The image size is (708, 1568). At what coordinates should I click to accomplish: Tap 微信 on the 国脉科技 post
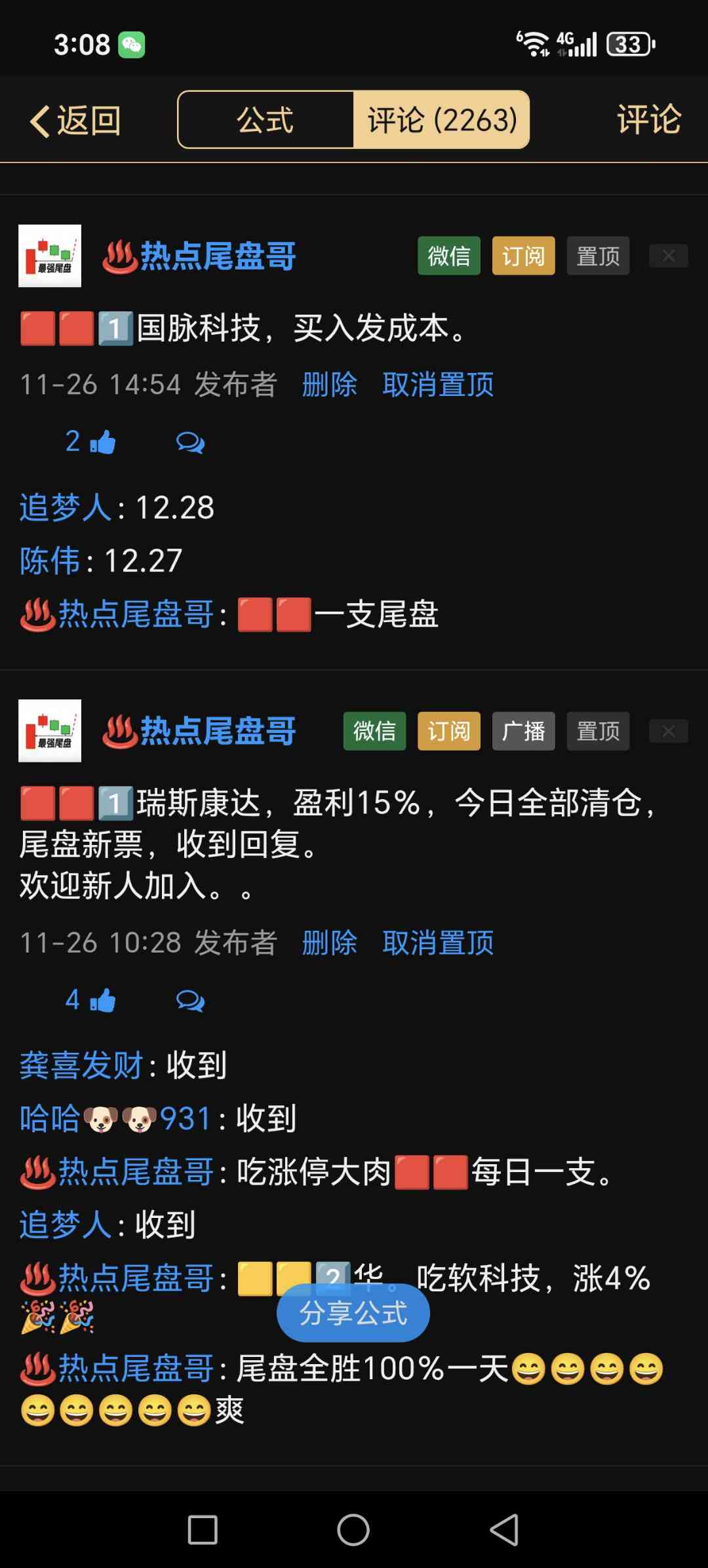449,256
